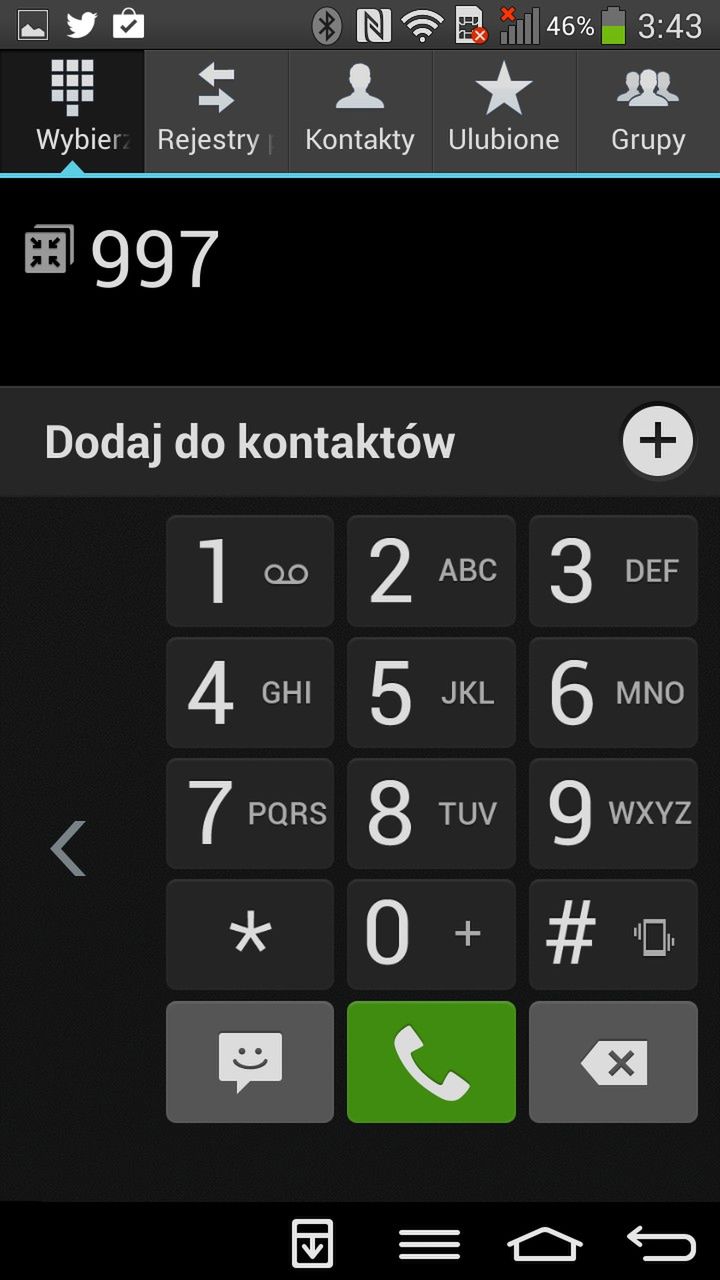Viewport: 720px width, 1280px height.
Task: Switch to the Rejestry tab
Action: 216,112
